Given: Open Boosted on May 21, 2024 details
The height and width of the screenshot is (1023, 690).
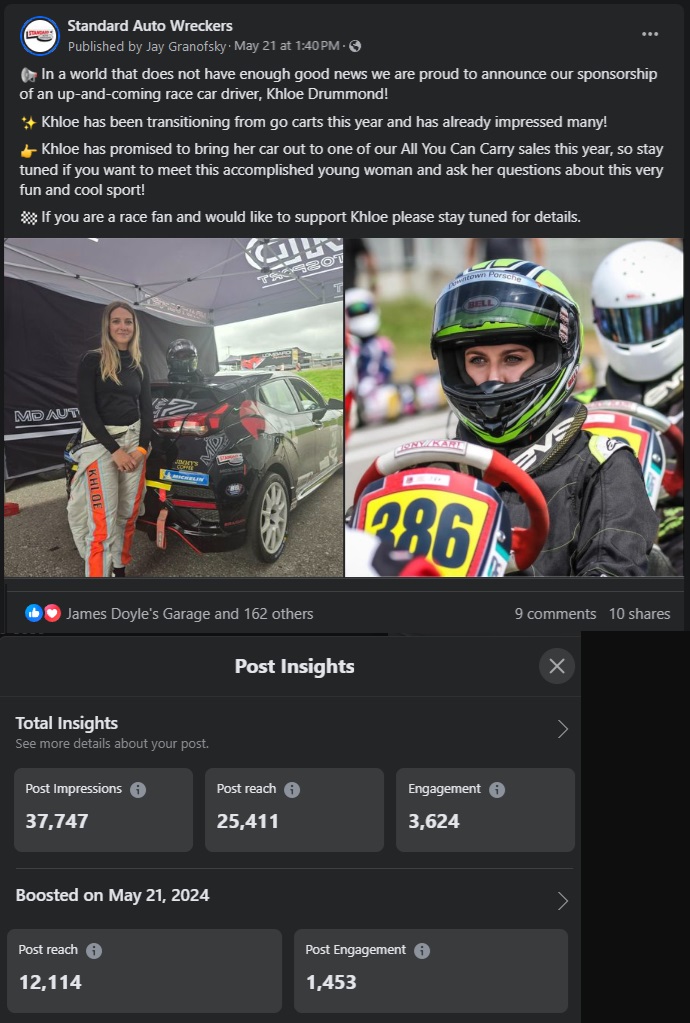Looking at the screenshot, I should 562,901.
